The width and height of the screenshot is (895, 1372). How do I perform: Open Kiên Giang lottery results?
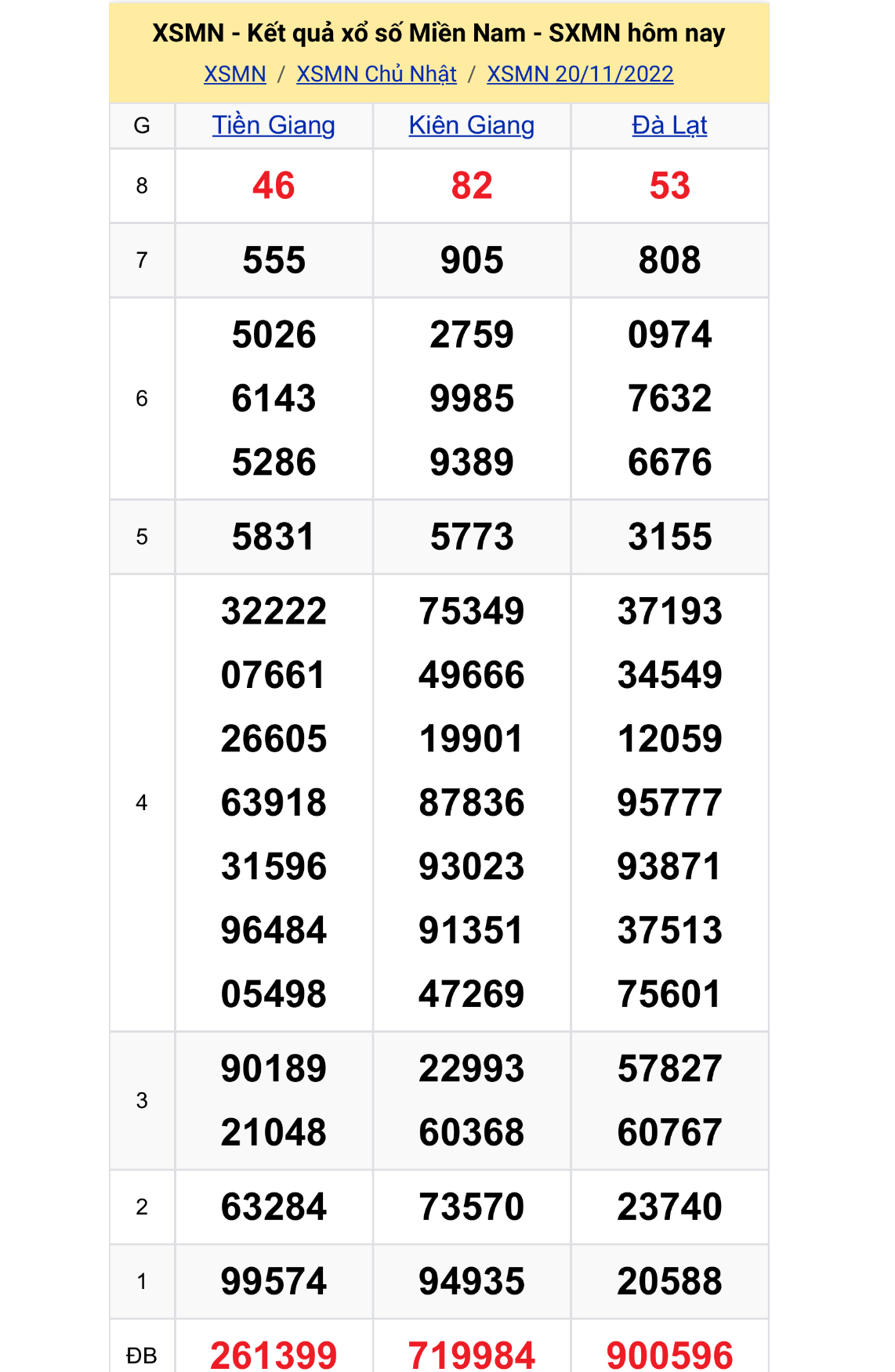(x=472, y=125)
